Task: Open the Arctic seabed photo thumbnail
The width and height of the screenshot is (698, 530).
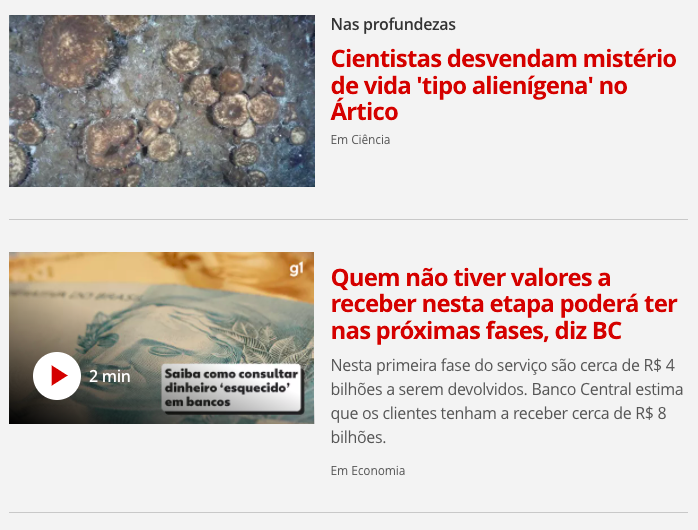Action: point(162,101)
